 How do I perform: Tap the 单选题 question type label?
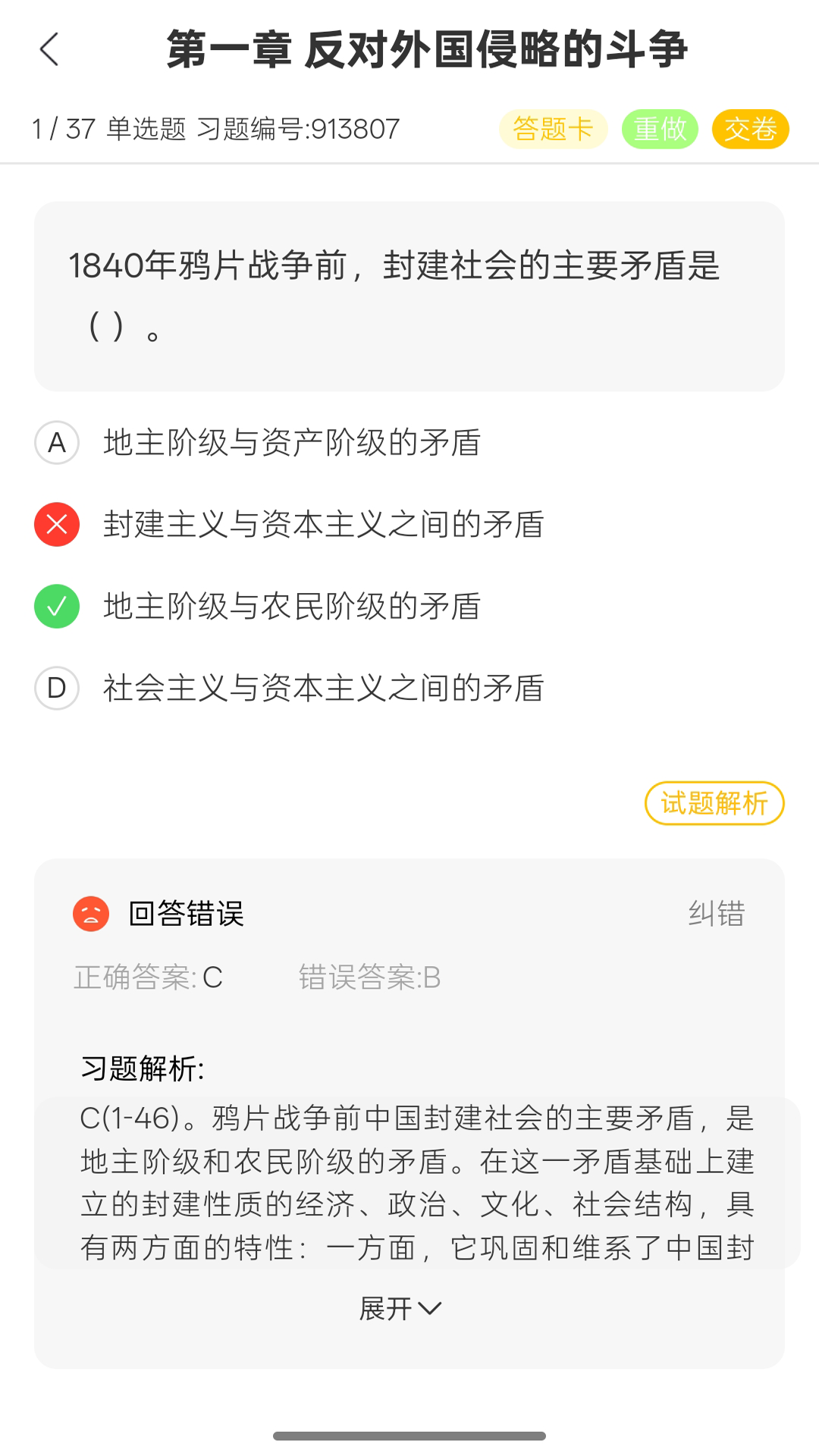[x=149, y=128]
